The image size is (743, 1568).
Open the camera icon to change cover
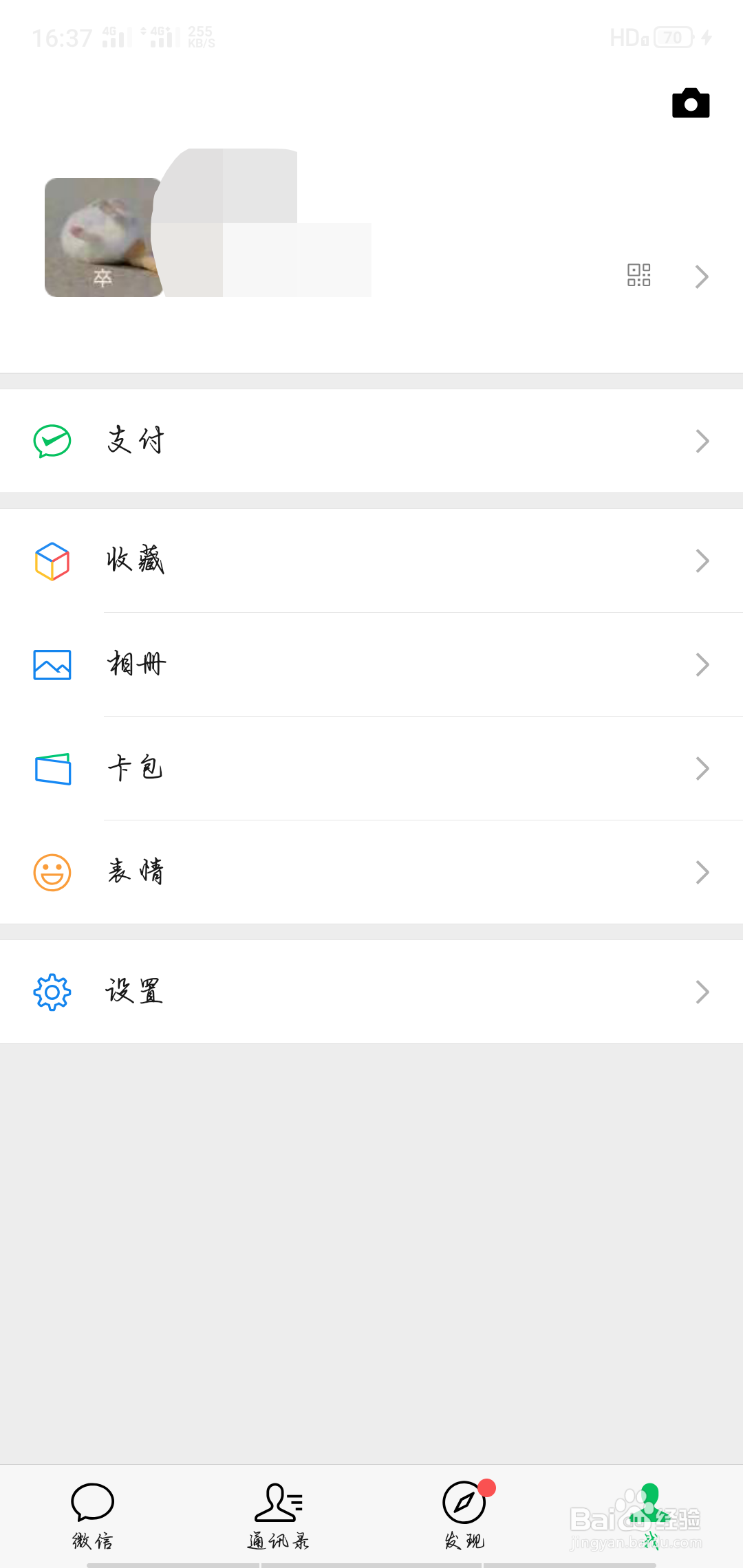point(690,102)
